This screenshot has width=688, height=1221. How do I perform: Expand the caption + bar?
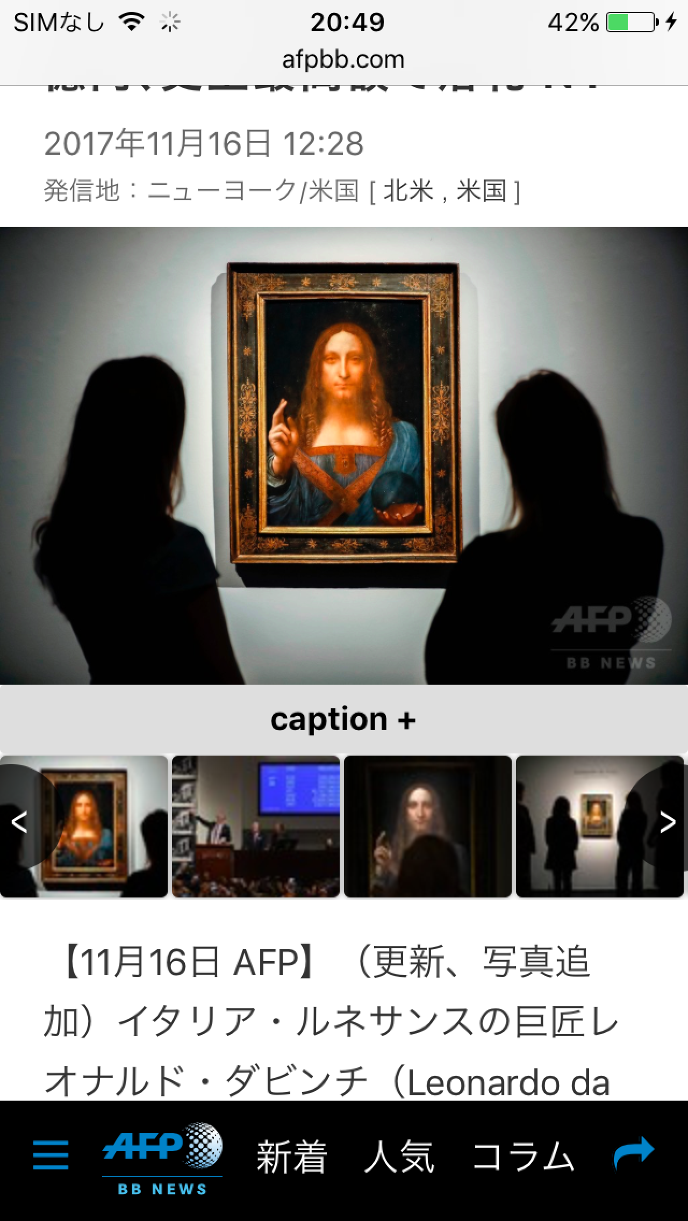(343, 719)
